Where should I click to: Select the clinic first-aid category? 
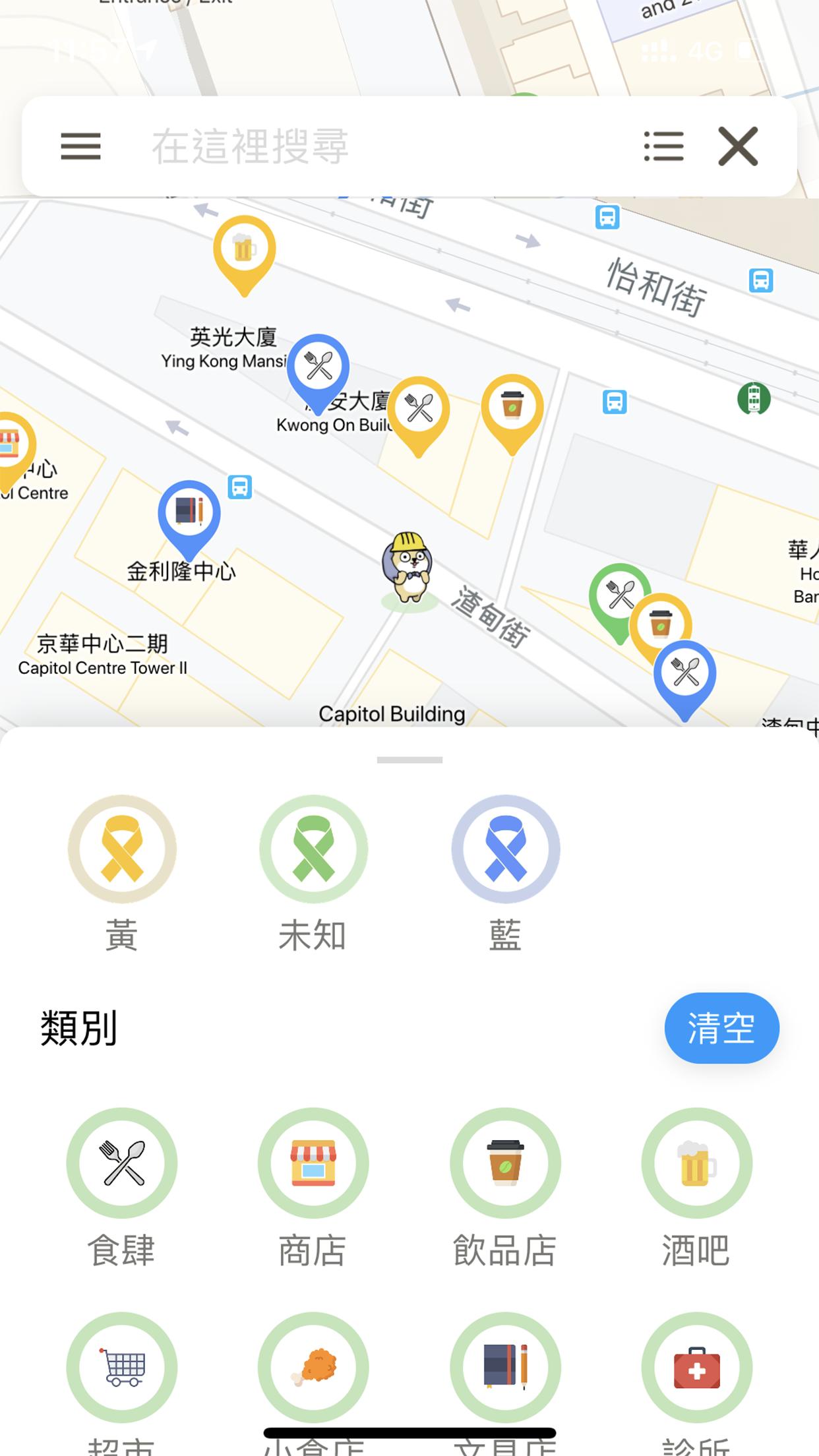[x=697, y=1368]
